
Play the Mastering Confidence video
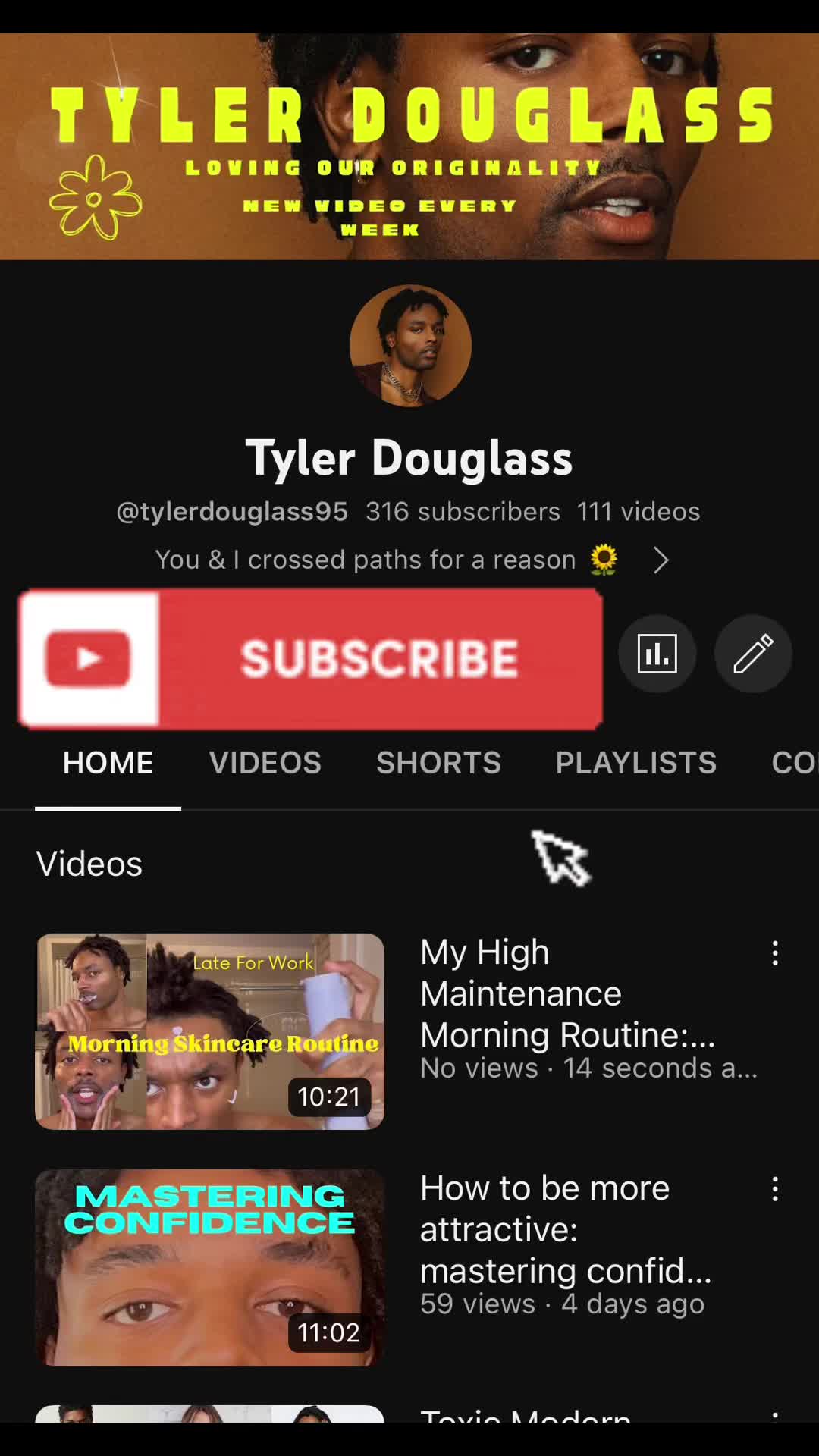coord(210,1267)
